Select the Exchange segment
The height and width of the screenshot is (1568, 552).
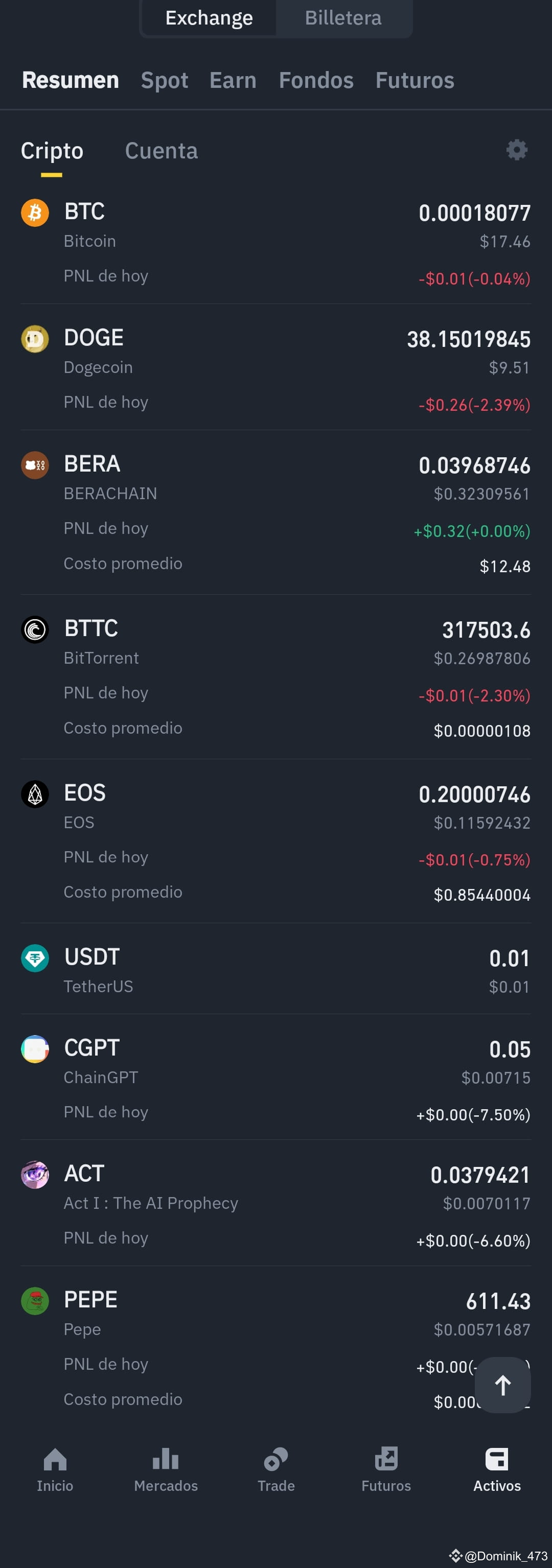click(x=209, y=18)
